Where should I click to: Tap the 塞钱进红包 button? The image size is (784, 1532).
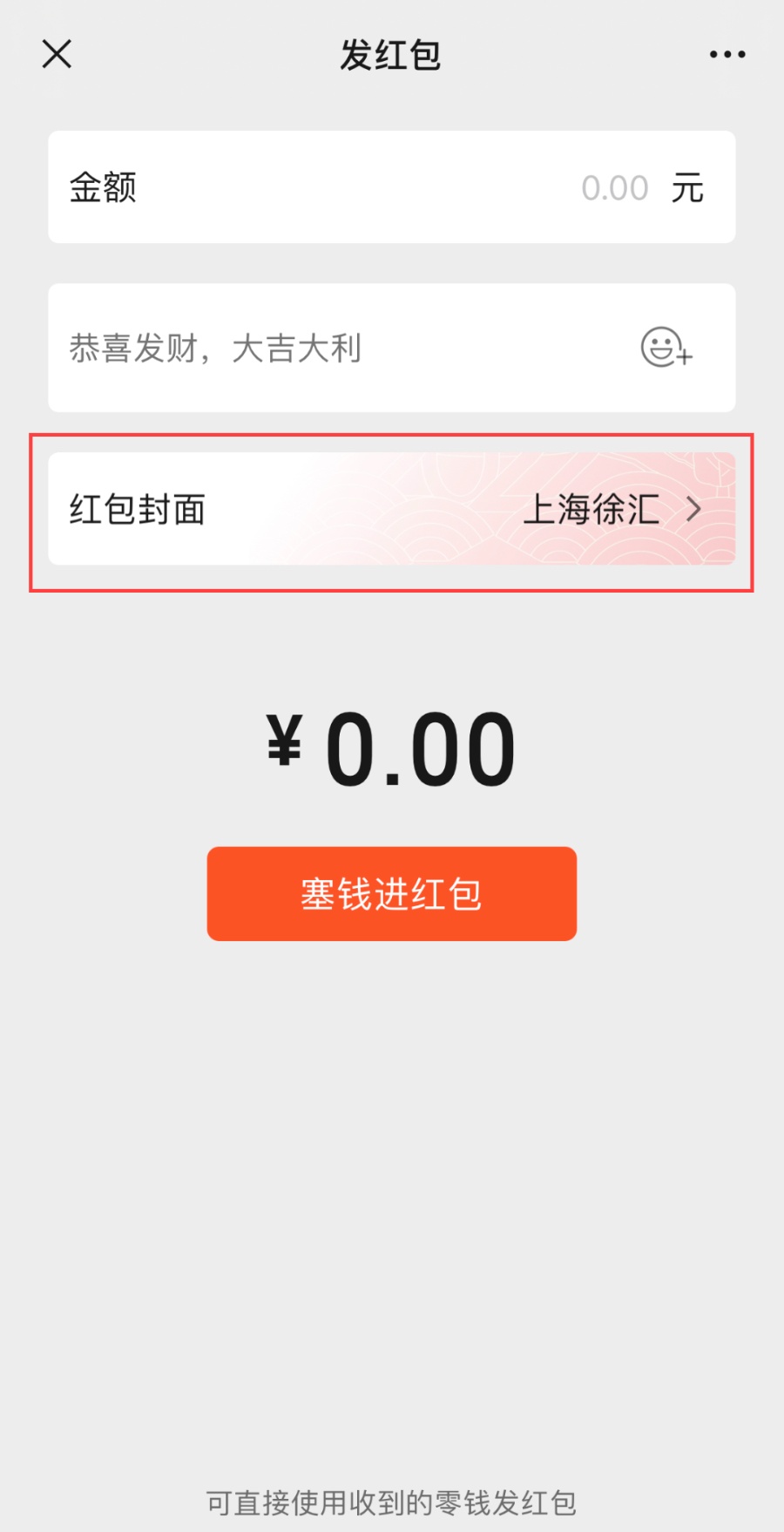392,893
